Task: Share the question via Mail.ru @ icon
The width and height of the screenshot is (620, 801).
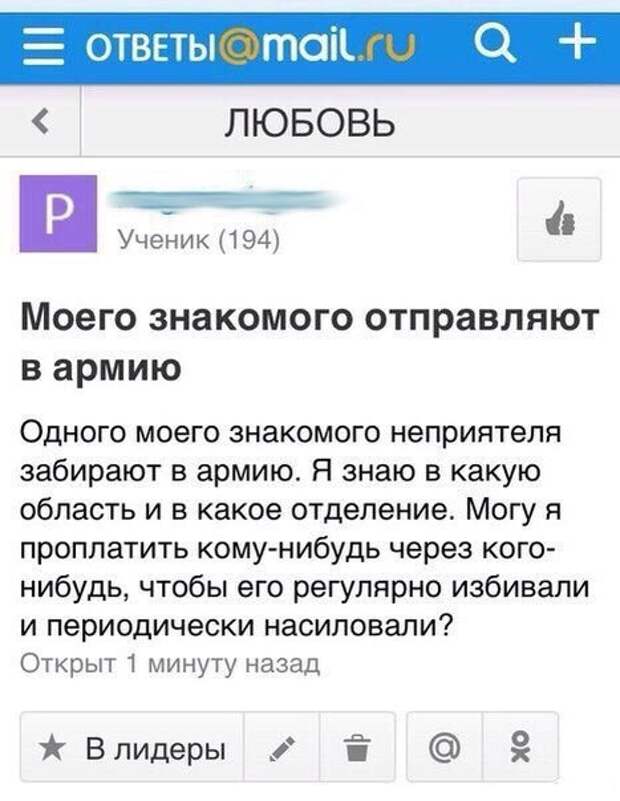Action: click(x=444, y=748)
